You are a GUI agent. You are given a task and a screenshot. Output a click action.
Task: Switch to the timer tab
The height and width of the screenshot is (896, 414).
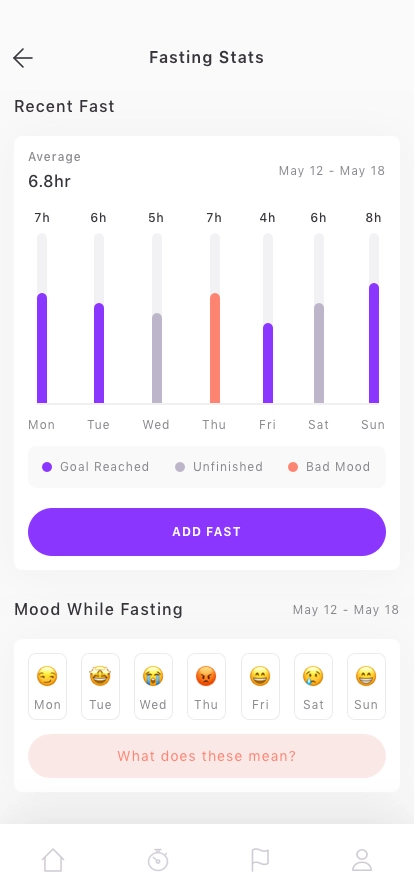coord(158,860)
